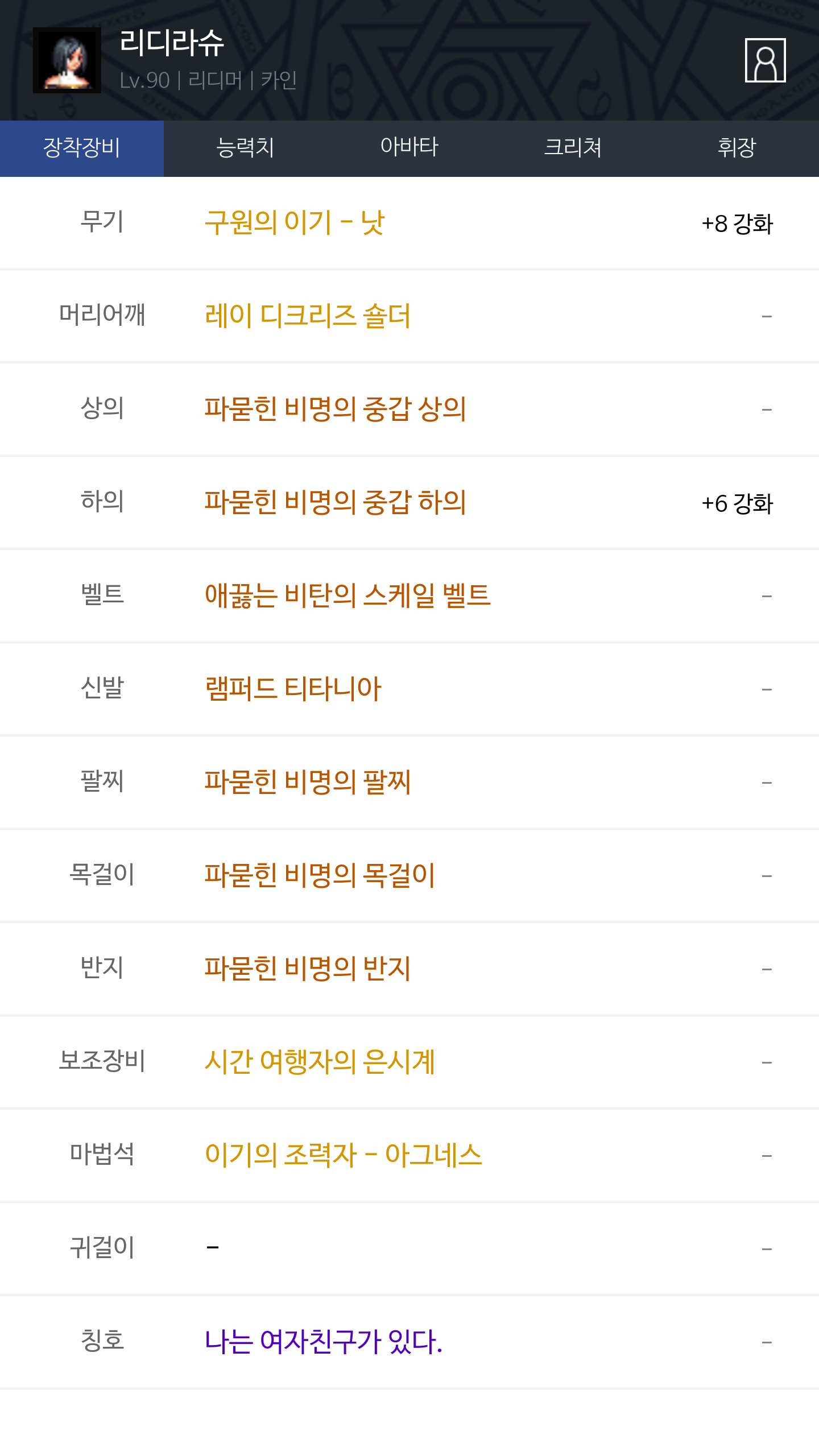The height and width of the screenshot is (1456, 819).
Task: View 레이 디크리즈 숄더 item details
Action: (x=308, y=316)
